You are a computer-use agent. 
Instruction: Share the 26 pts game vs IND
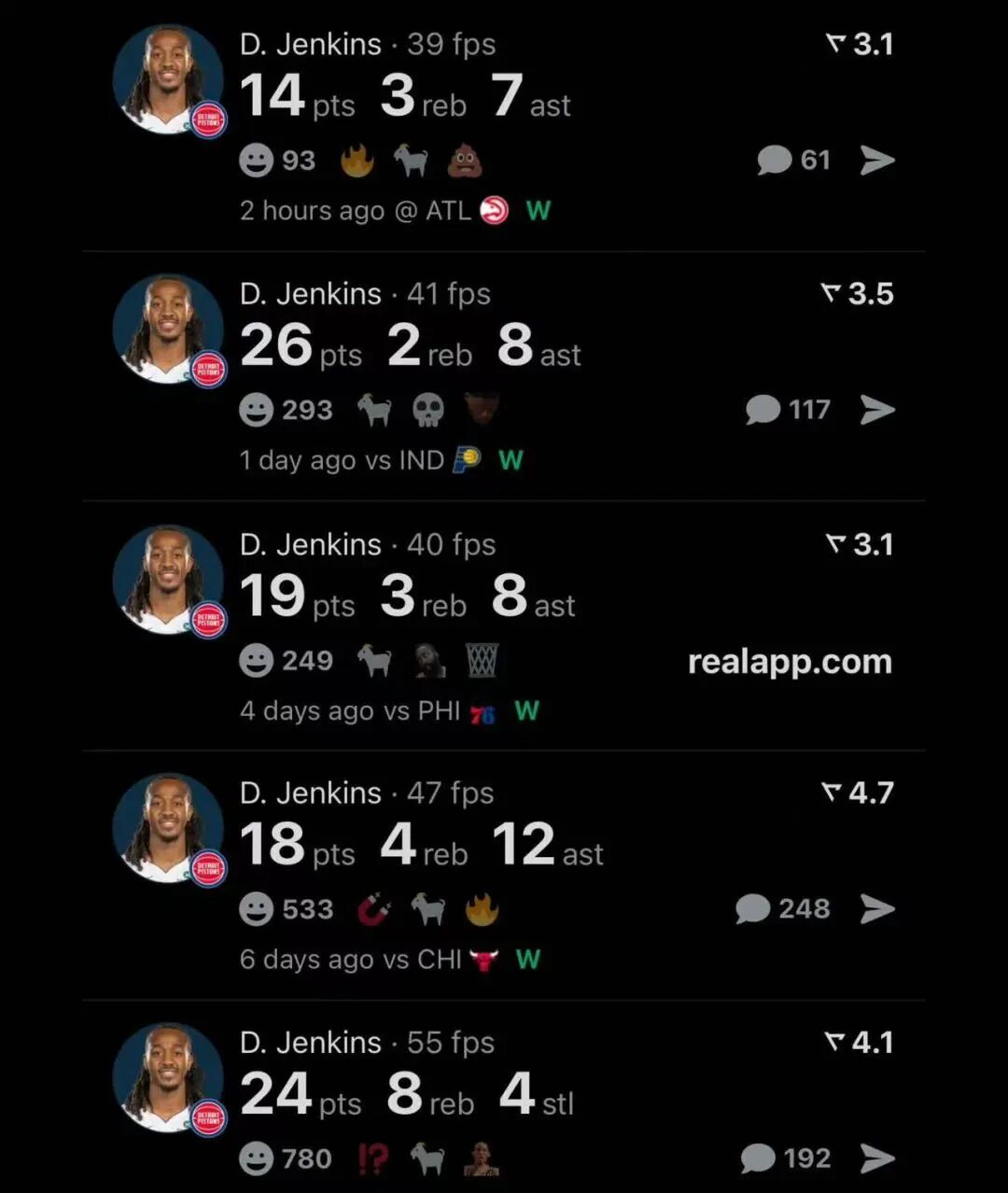point(876,410)
